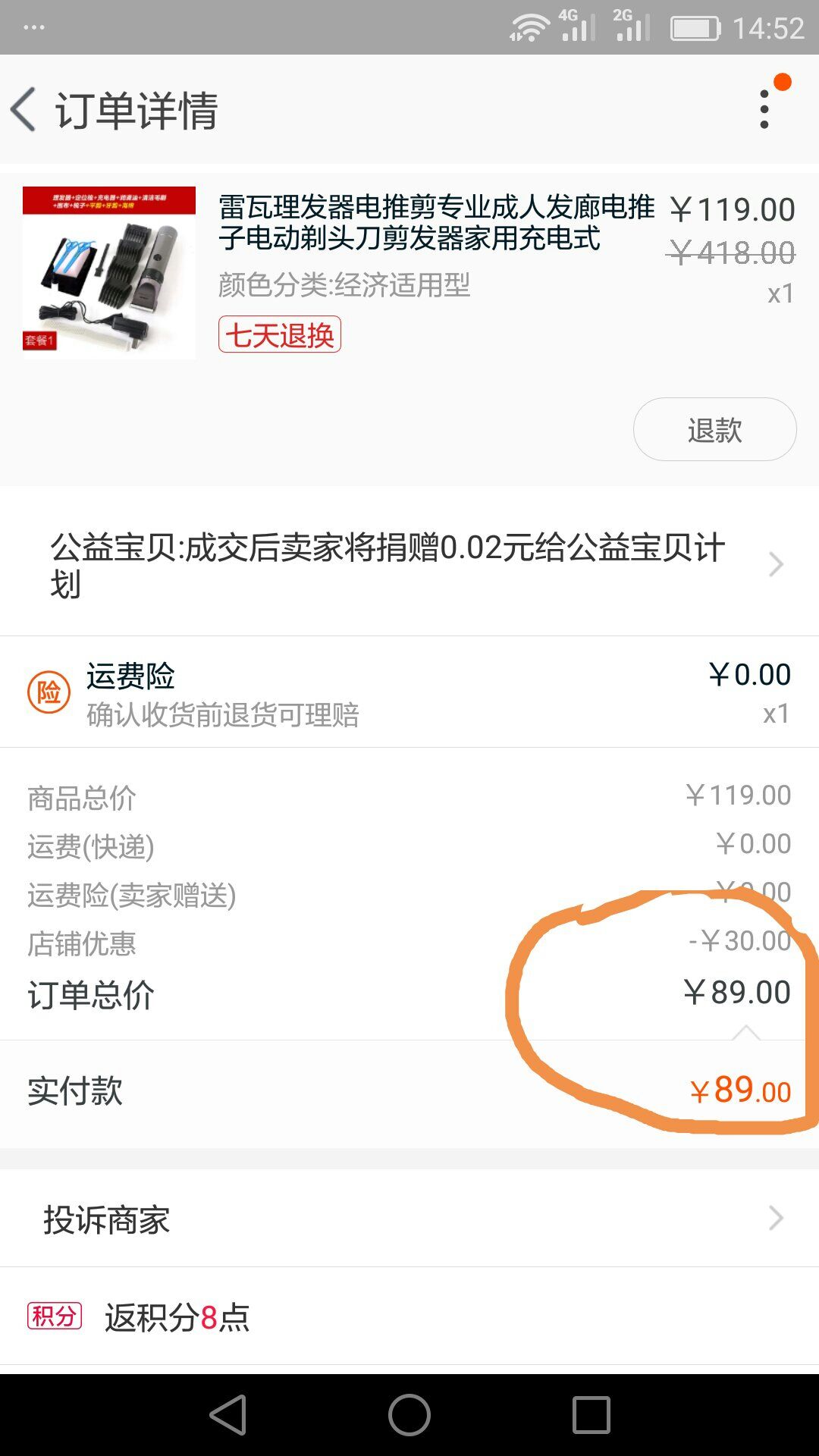Image resolution: width=819 pixels, height=1456 pixels.
Task: Tap the 险 shipping insurance badge icon
Action: click(x=47, y=690)
